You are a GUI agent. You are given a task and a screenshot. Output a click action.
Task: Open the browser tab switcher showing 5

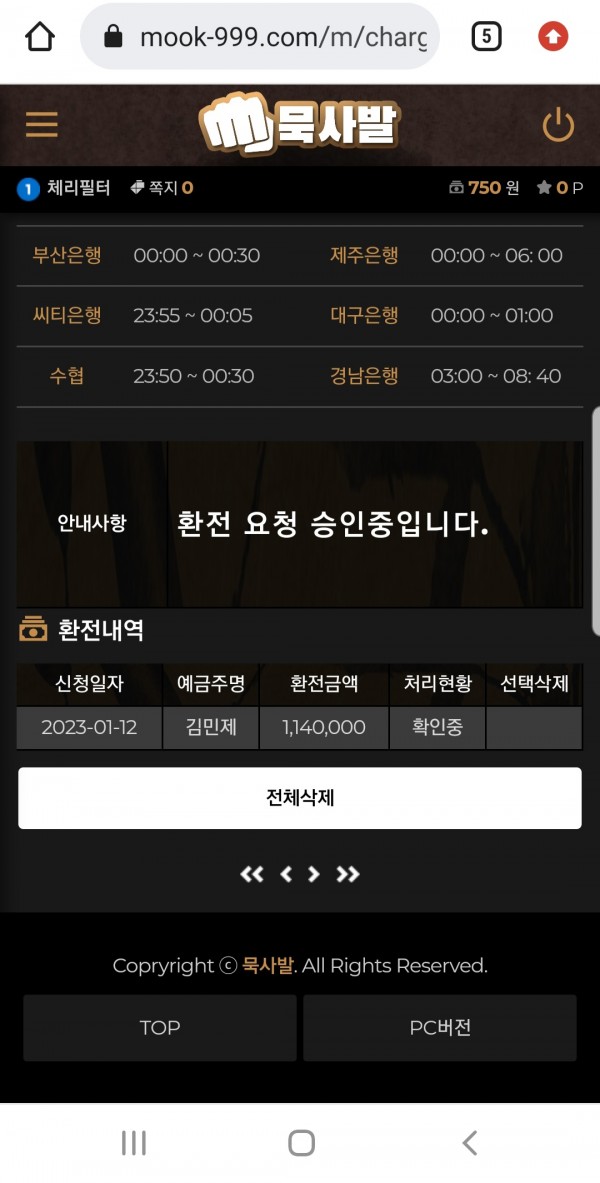tap(486, 37)
